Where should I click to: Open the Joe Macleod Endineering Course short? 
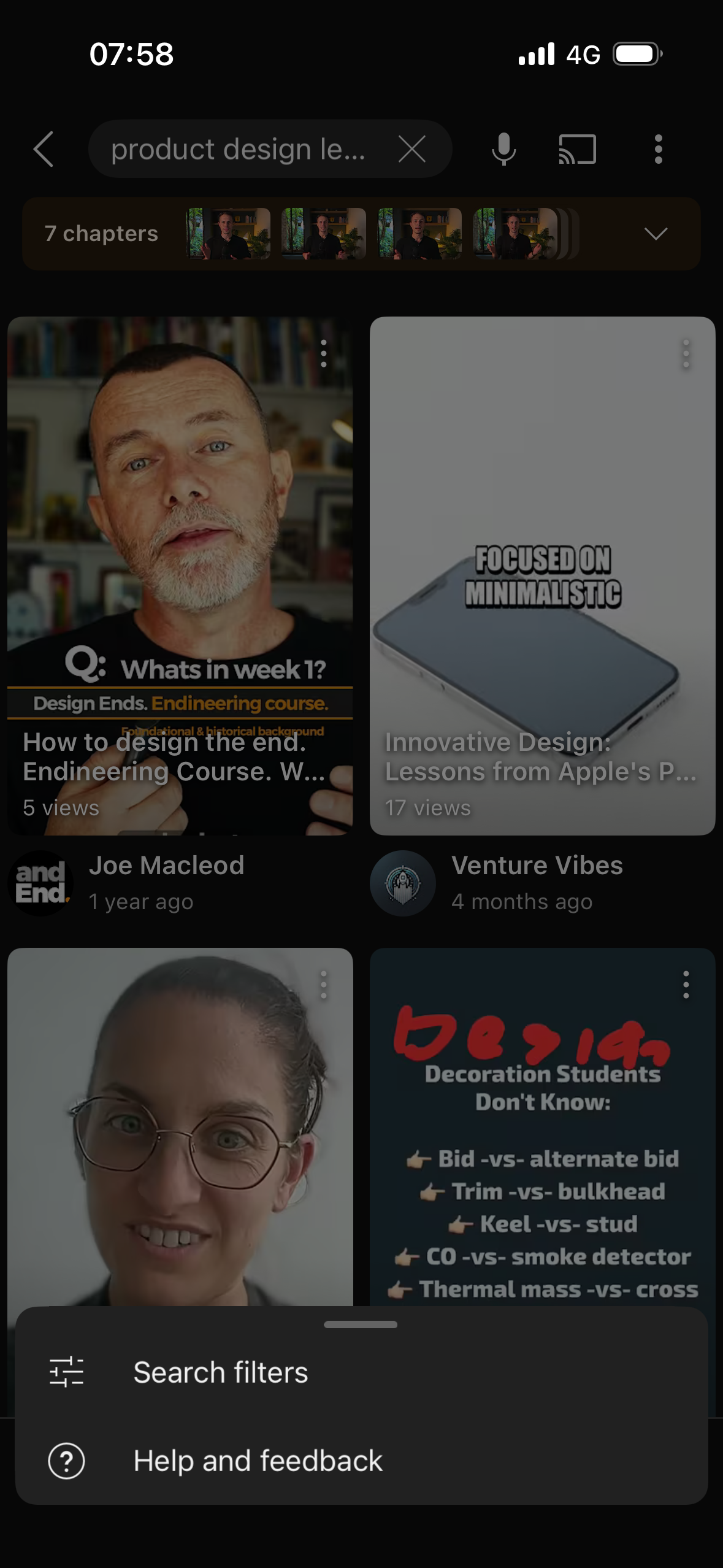click(x=180, y=575)
